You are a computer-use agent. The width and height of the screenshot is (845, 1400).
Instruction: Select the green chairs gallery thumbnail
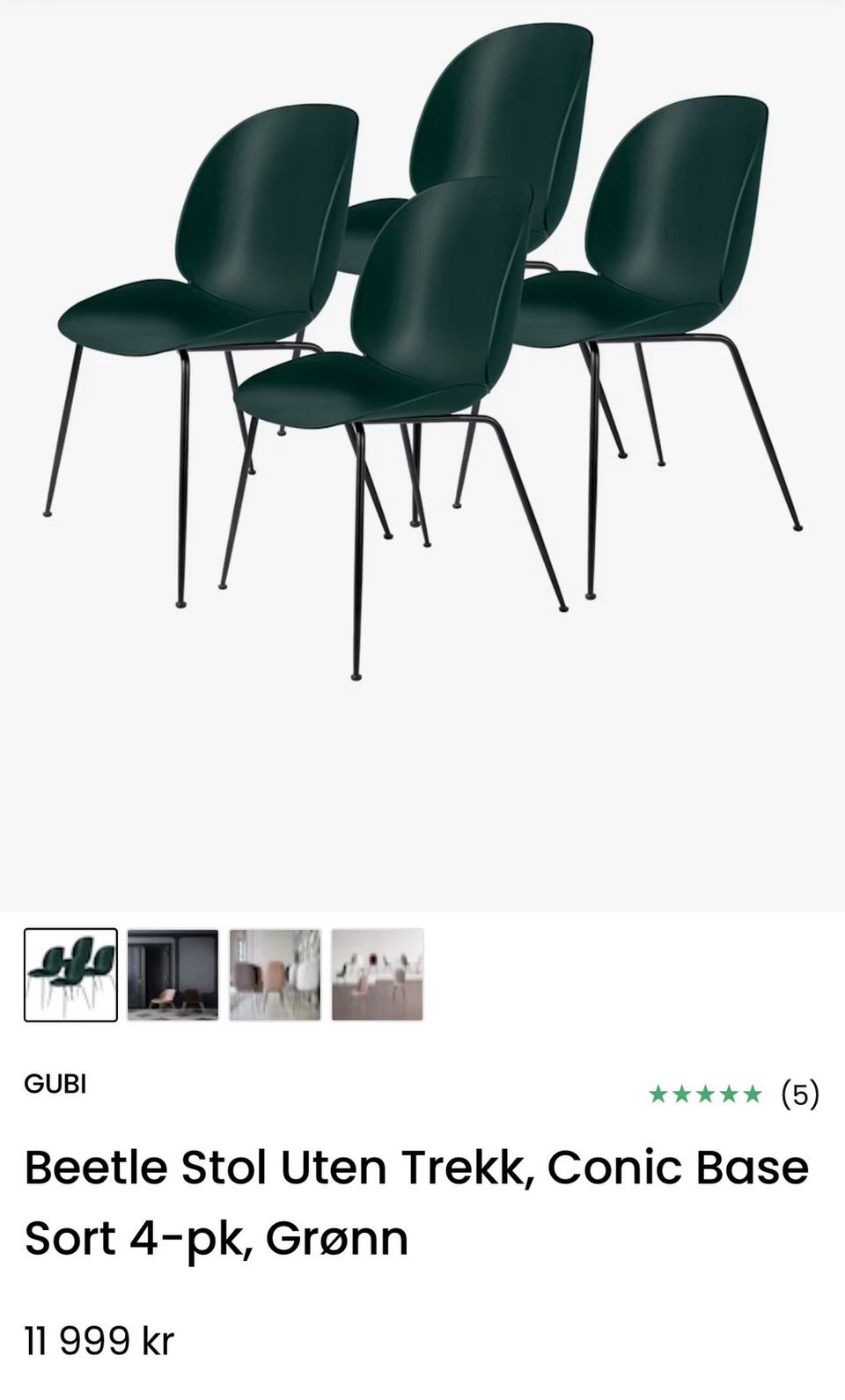(70, 975)
